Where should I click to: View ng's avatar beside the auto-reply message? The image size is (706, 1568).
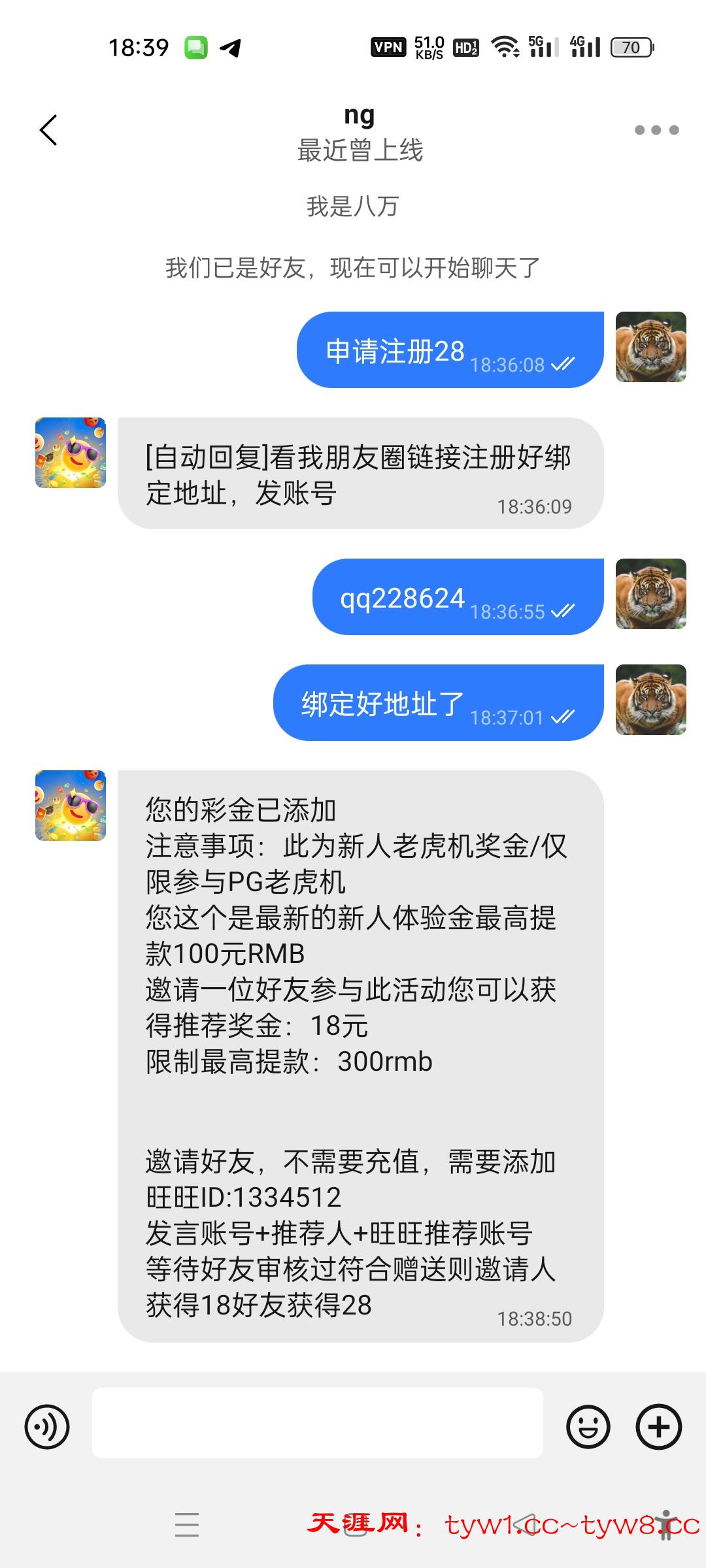point(71,453)
